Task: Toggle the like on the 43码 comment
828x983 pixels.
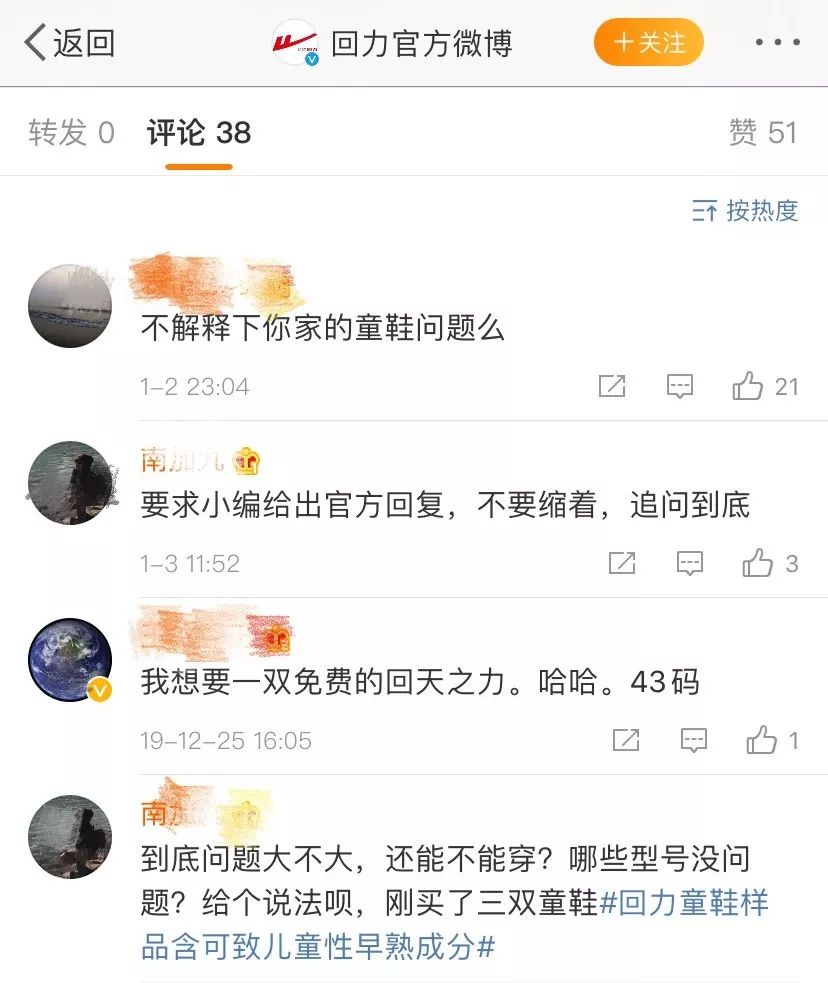Action: [x=764, y=741]
